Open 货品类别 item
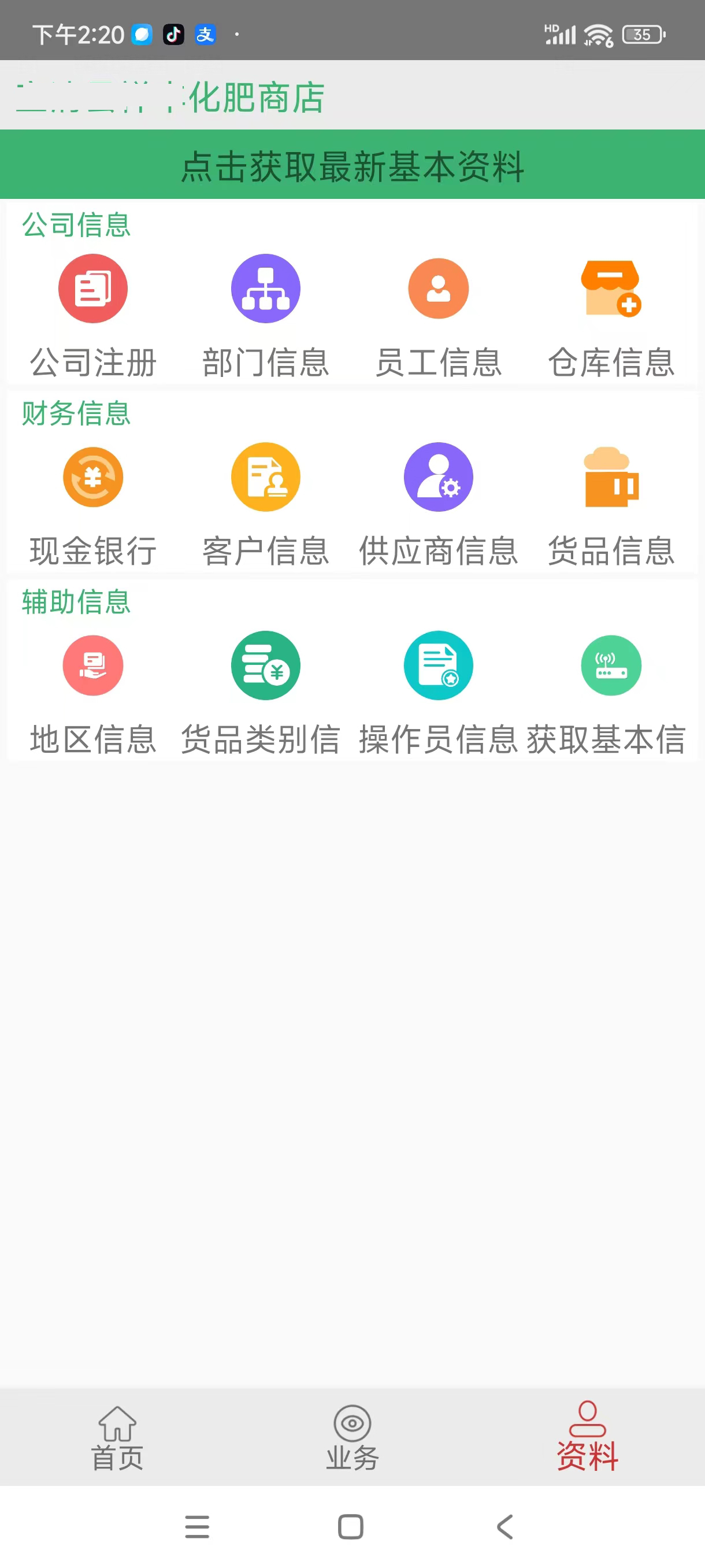 (x=266, y=693)
